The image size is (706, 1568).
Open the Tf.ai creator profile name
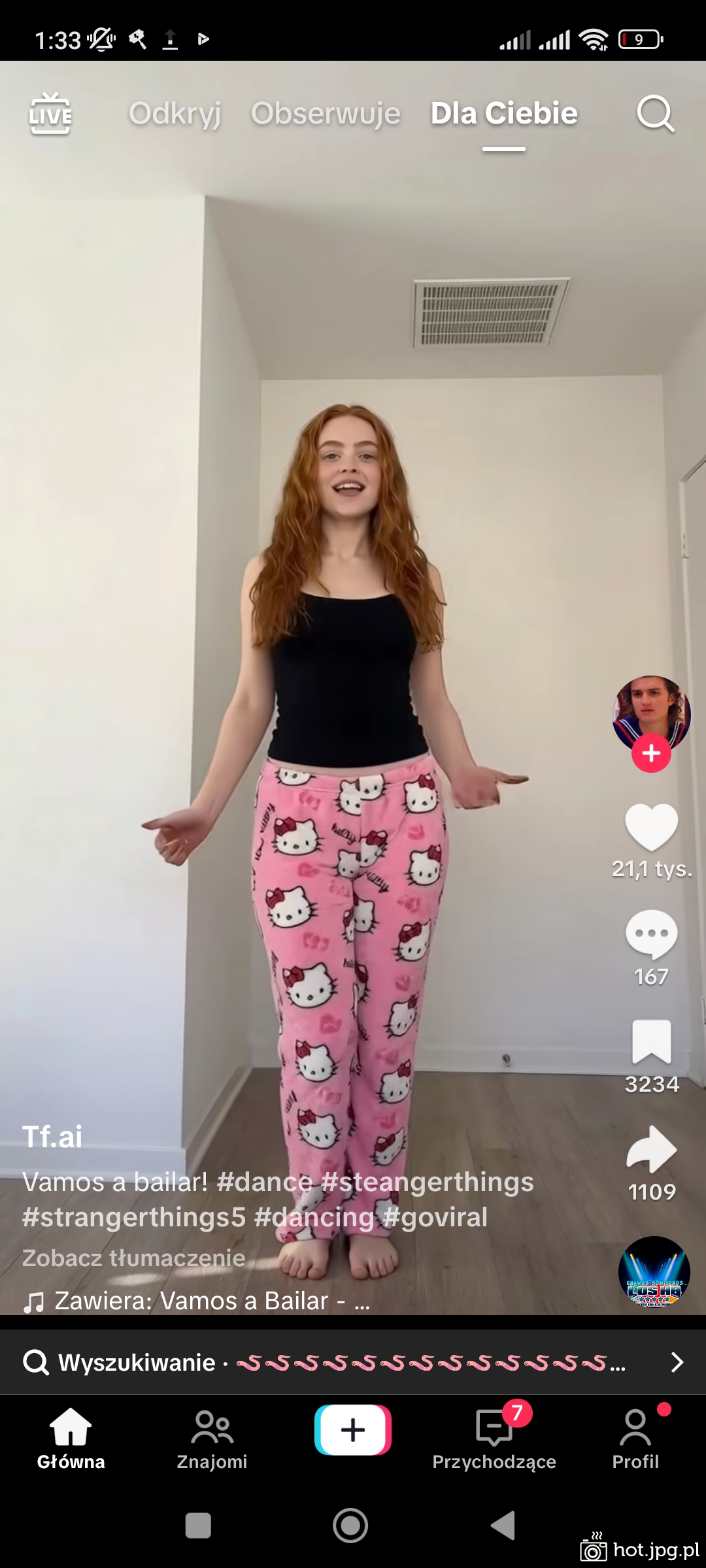(x=52, y=1137)
